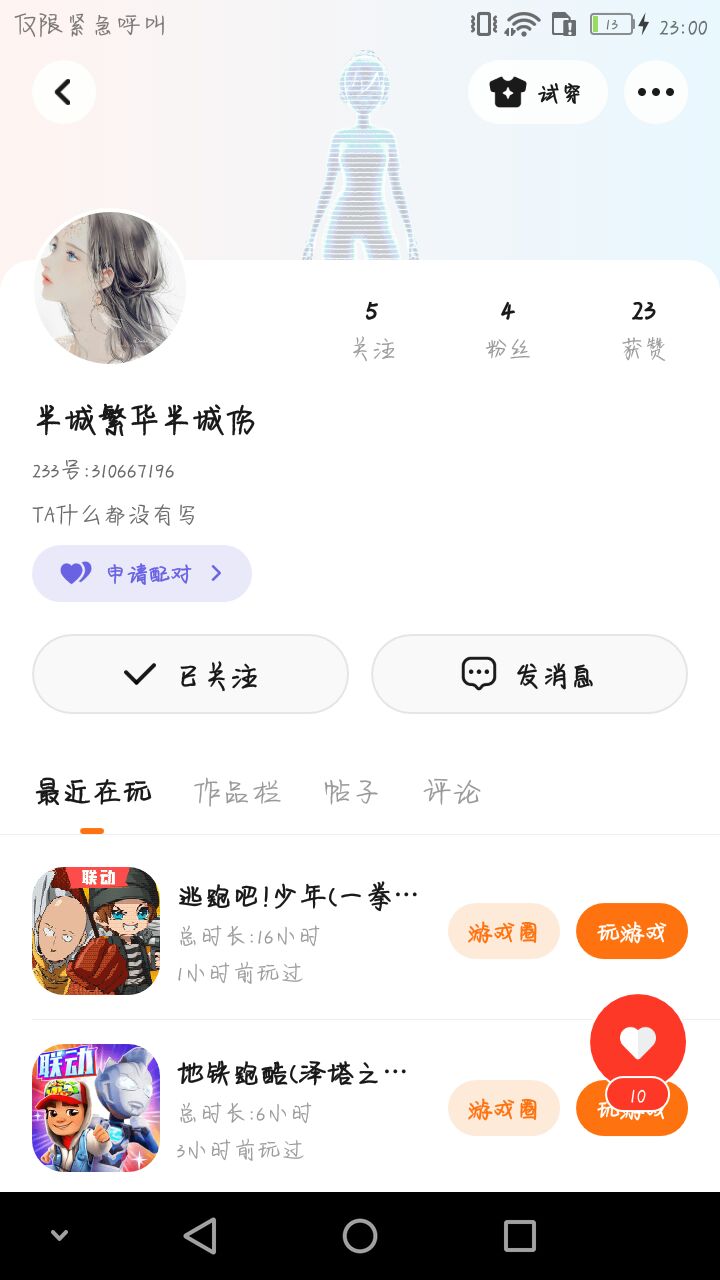Tap the system home button
The height and width of the screenshot is (1280, 720).
click(x=360, y=1236)
